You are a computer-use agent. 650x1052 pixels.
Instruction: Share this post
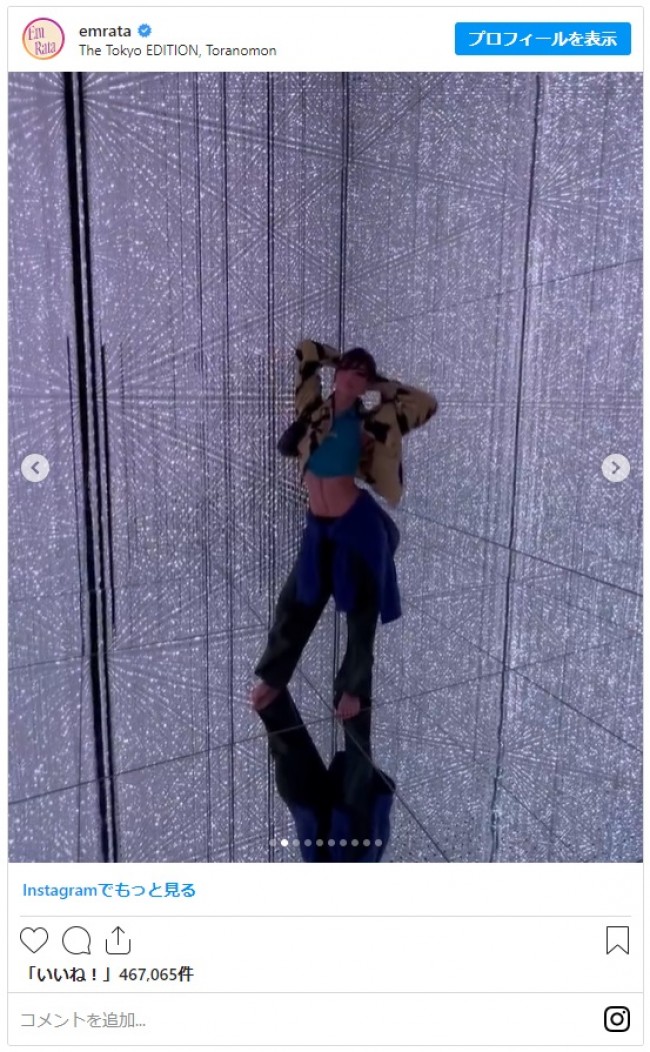(118, 940)
